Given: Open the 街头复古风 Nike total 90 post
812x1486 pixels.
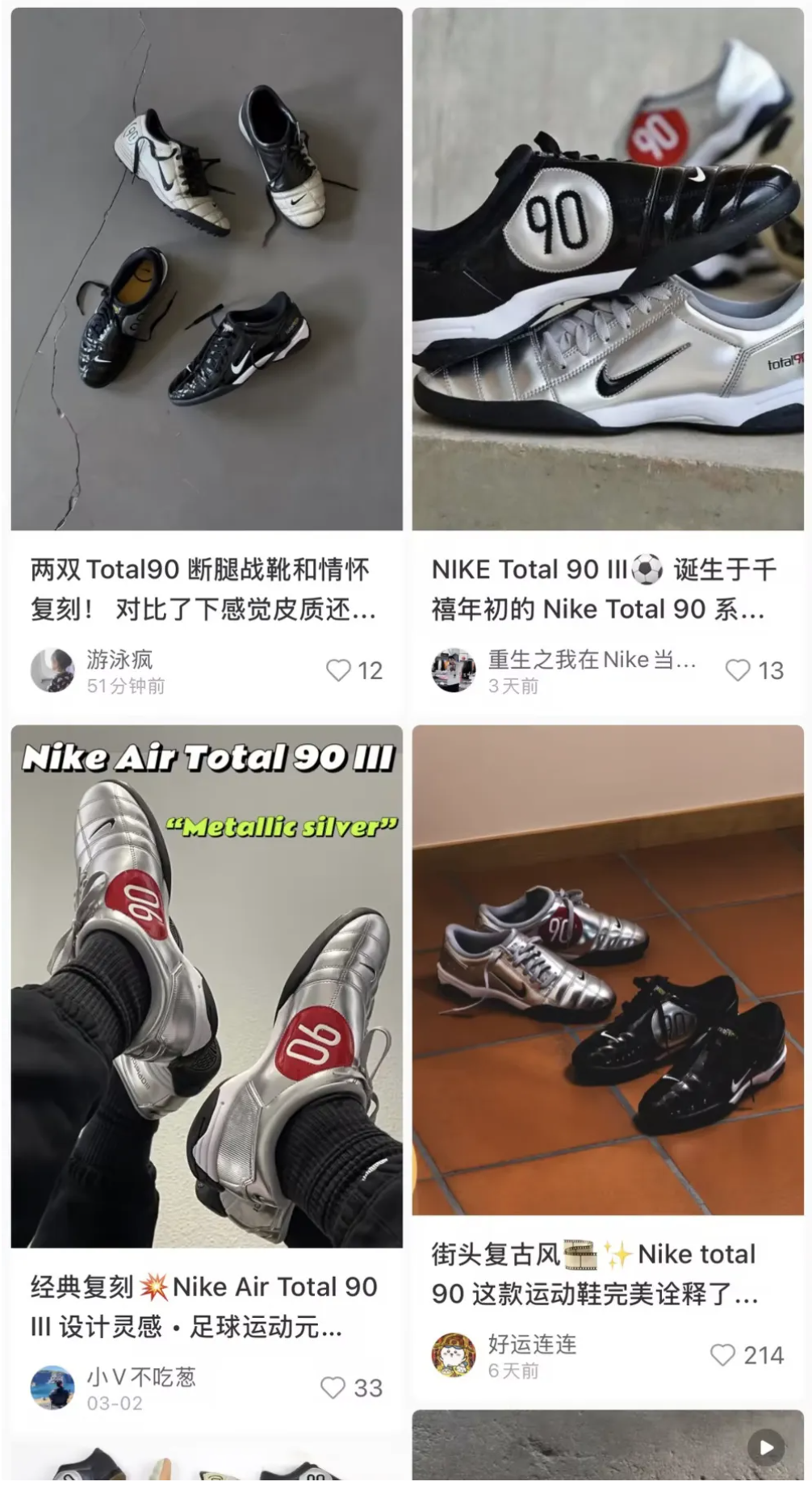Looking at the screenshot, I should (x=608, y=969).
